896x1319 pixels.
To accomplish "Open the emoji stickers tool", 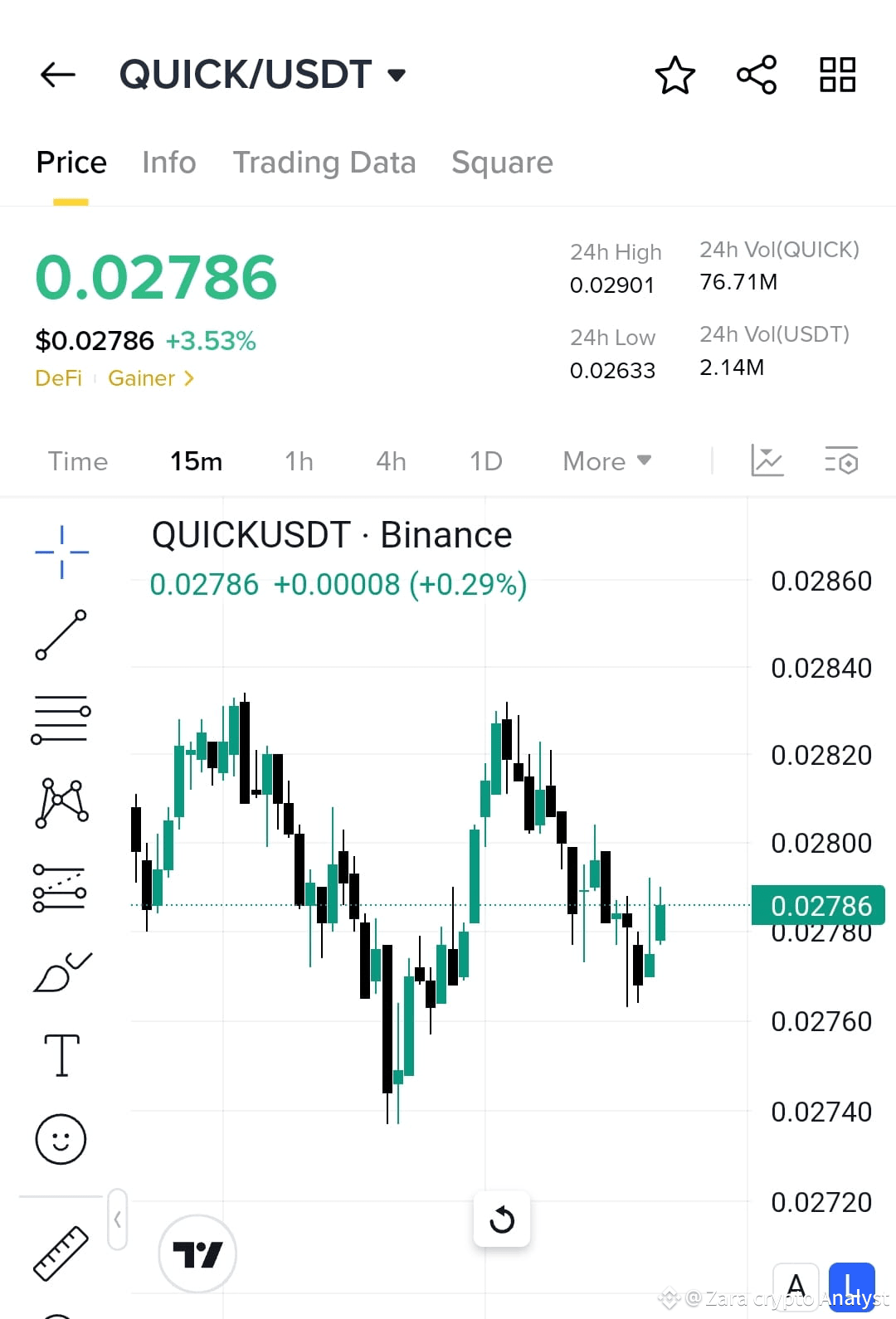I will (61, 1139).
